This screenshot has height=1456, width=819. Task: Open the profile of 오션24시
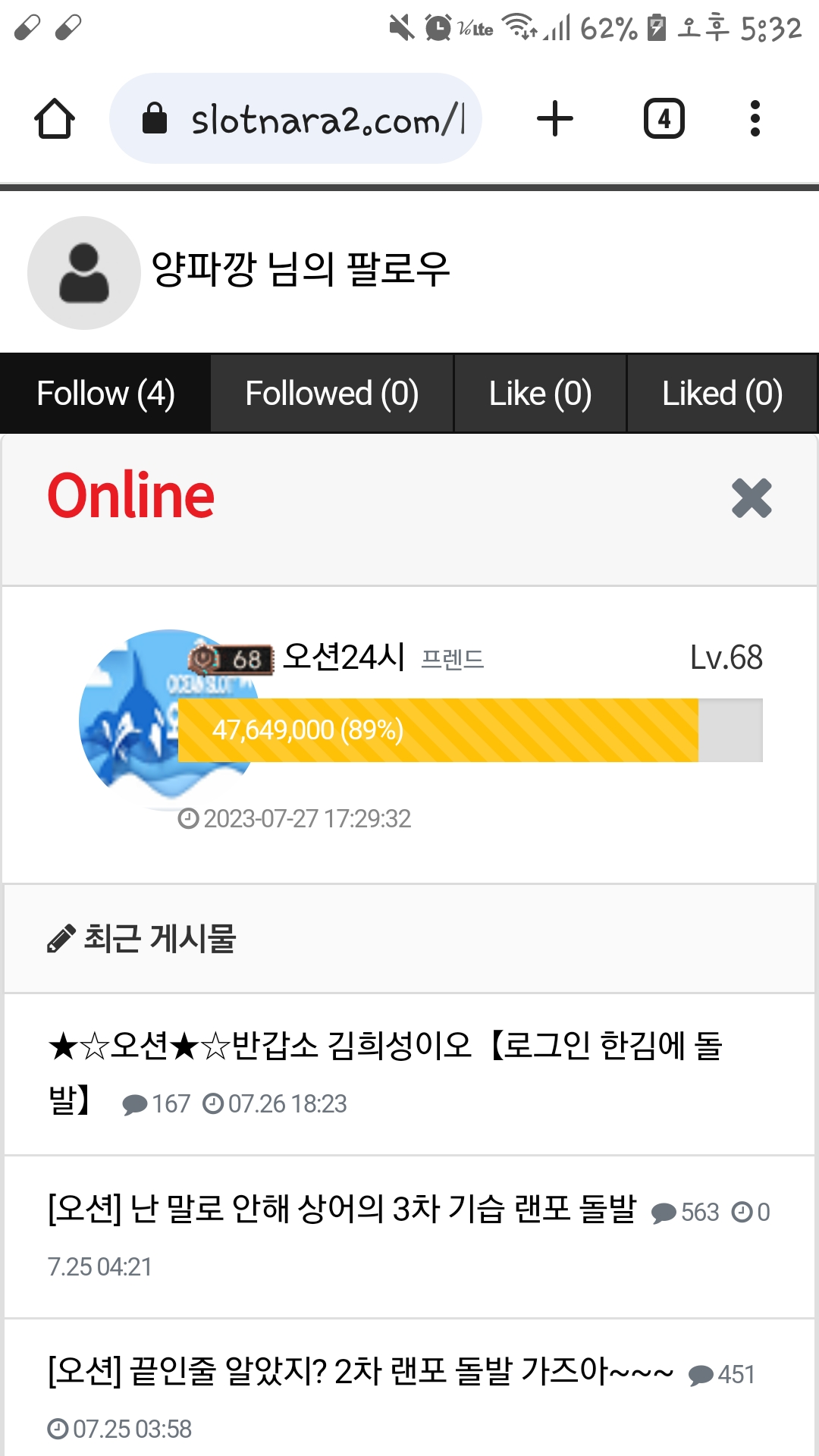pos(344,657)
